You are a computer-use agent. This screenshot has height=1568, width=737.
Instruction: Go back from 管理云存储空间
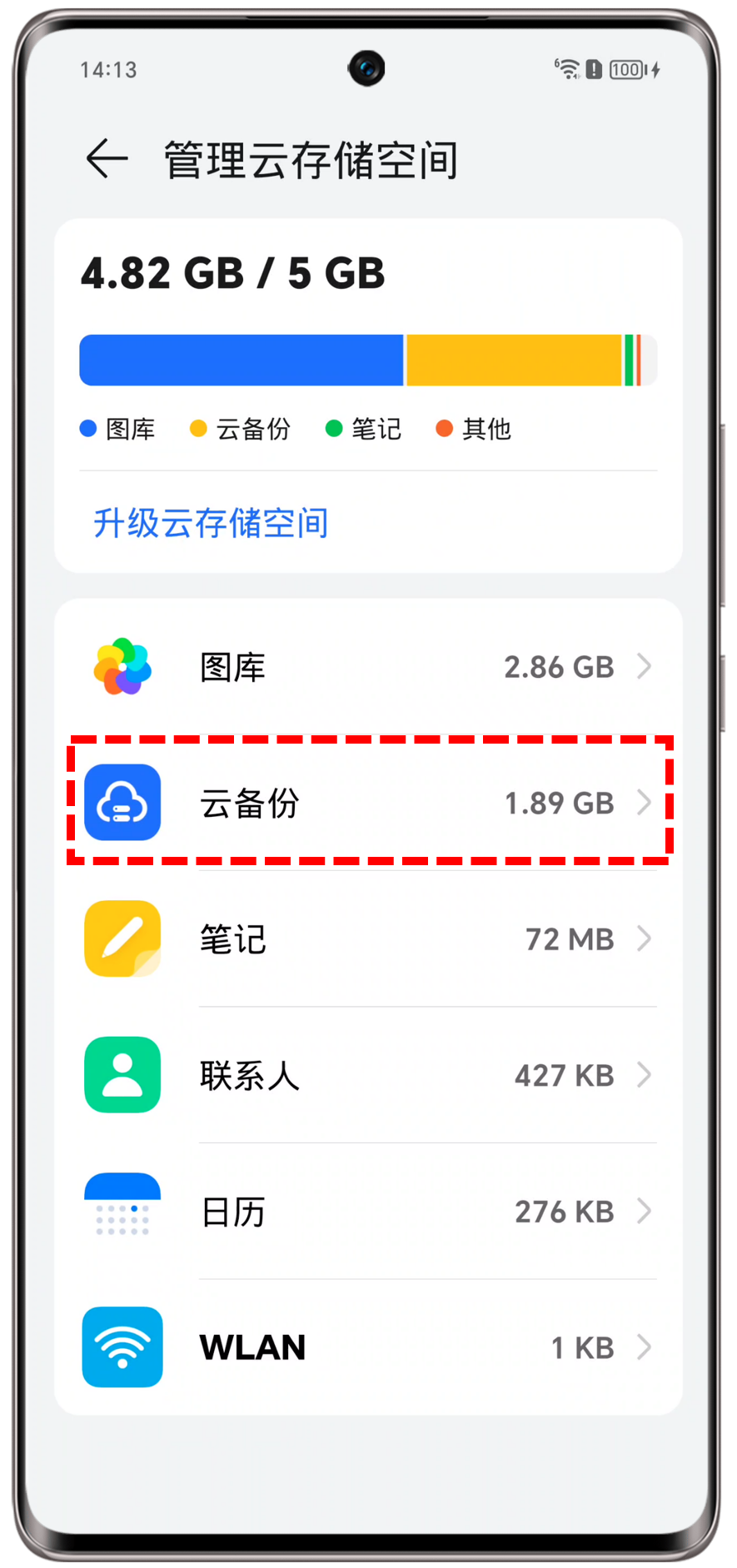(107, 159)
